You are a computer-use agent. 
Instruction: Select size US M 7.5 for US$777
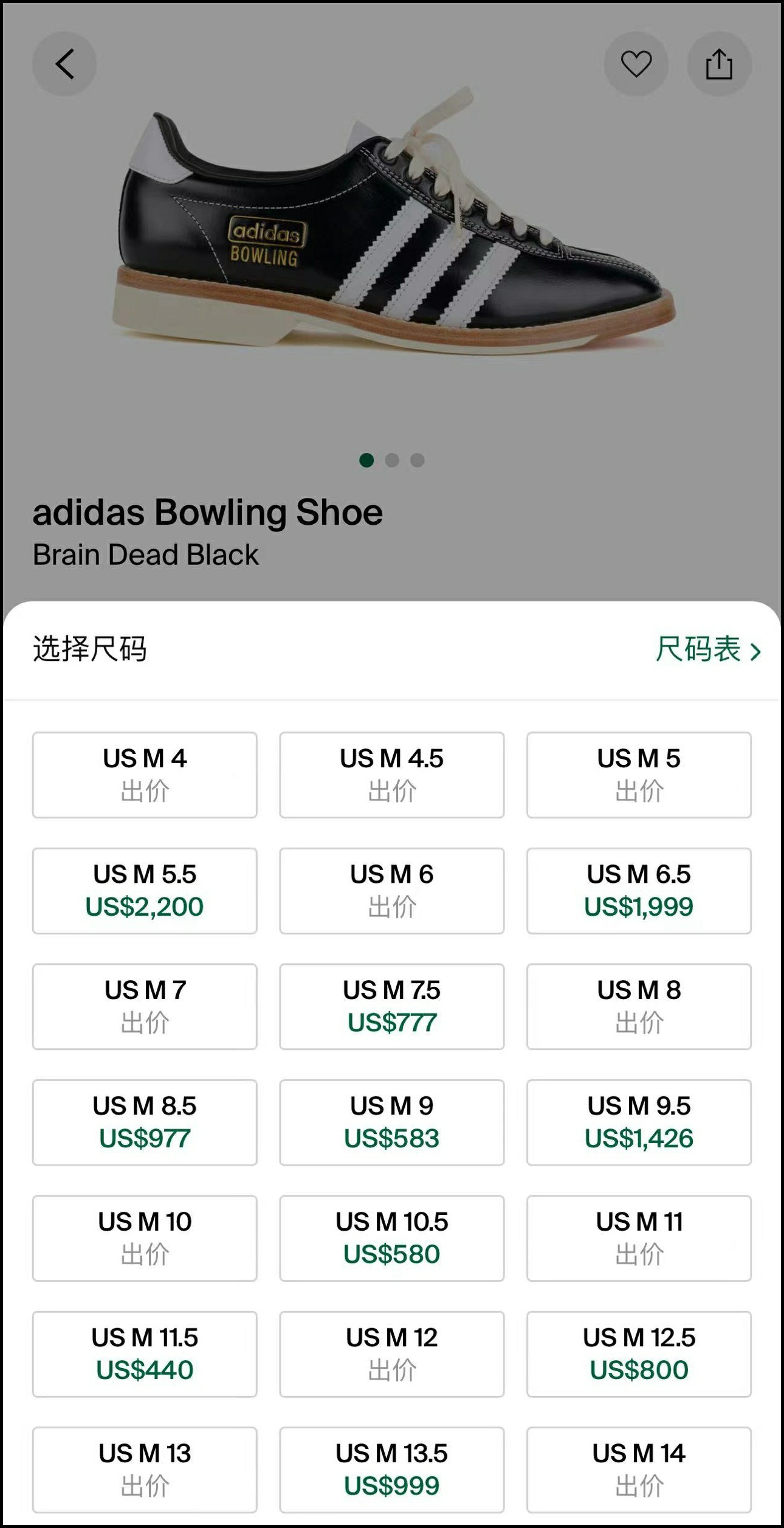[392, 1006]
